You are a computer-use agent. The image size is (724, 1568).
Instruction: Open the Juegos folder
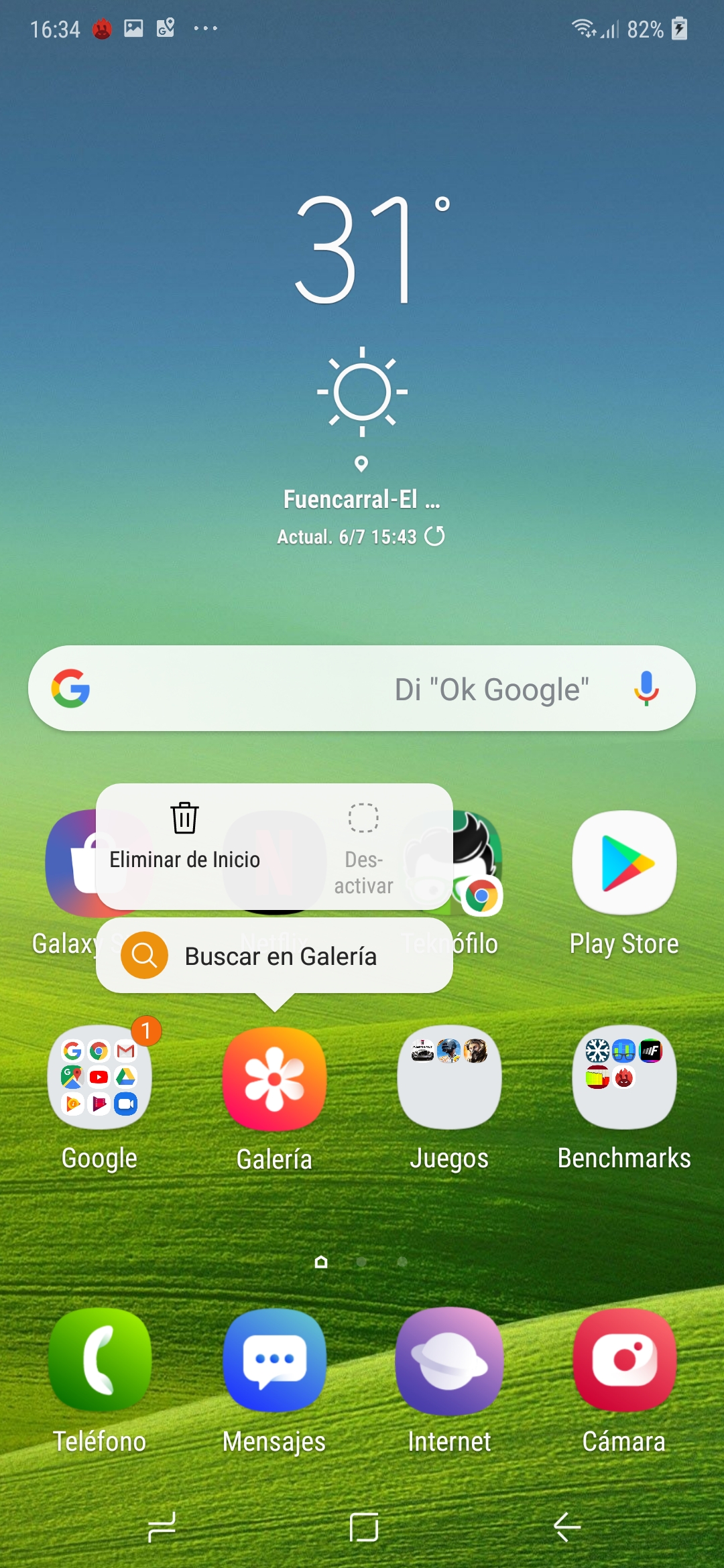(x=449, y=1098)
